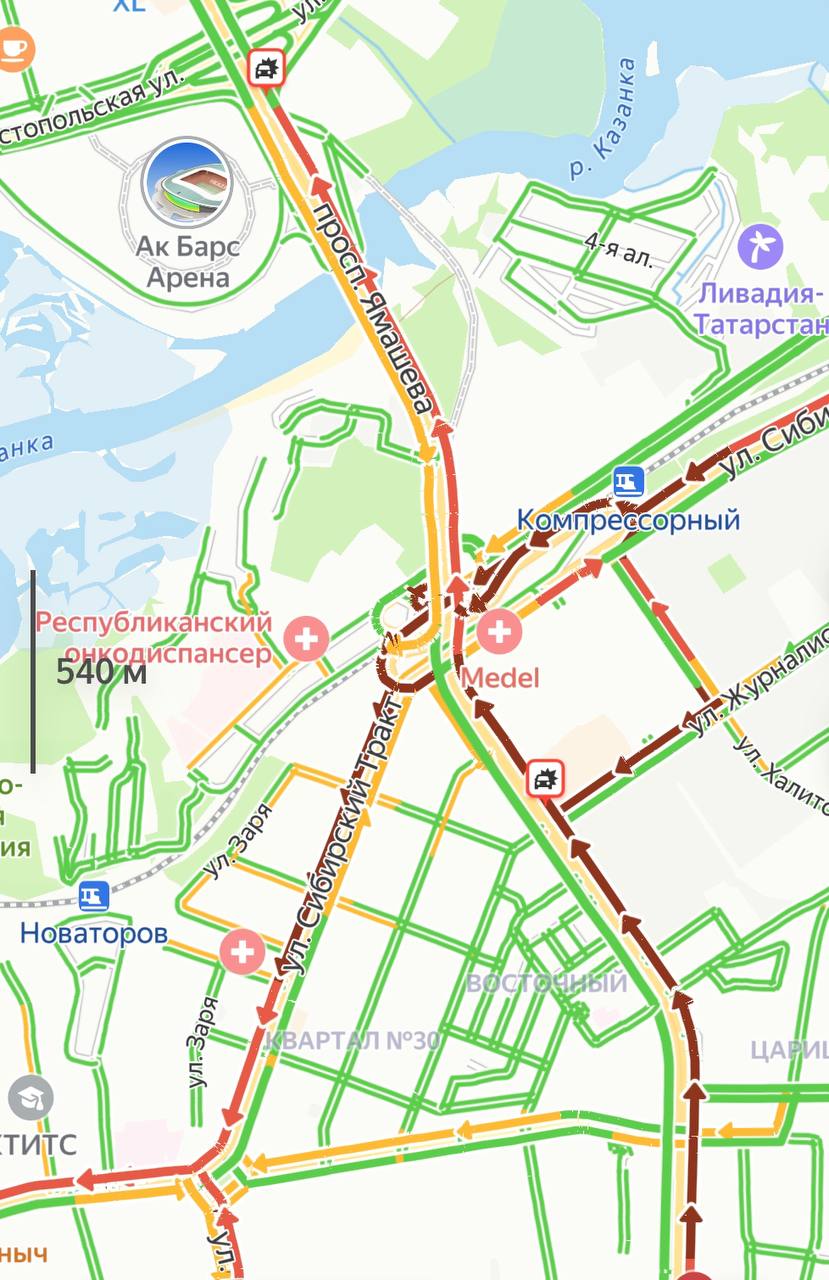This screenshot has height=1280, width=829.
Task: Open the КТИТС education marker
Action: coord(30,1099)
